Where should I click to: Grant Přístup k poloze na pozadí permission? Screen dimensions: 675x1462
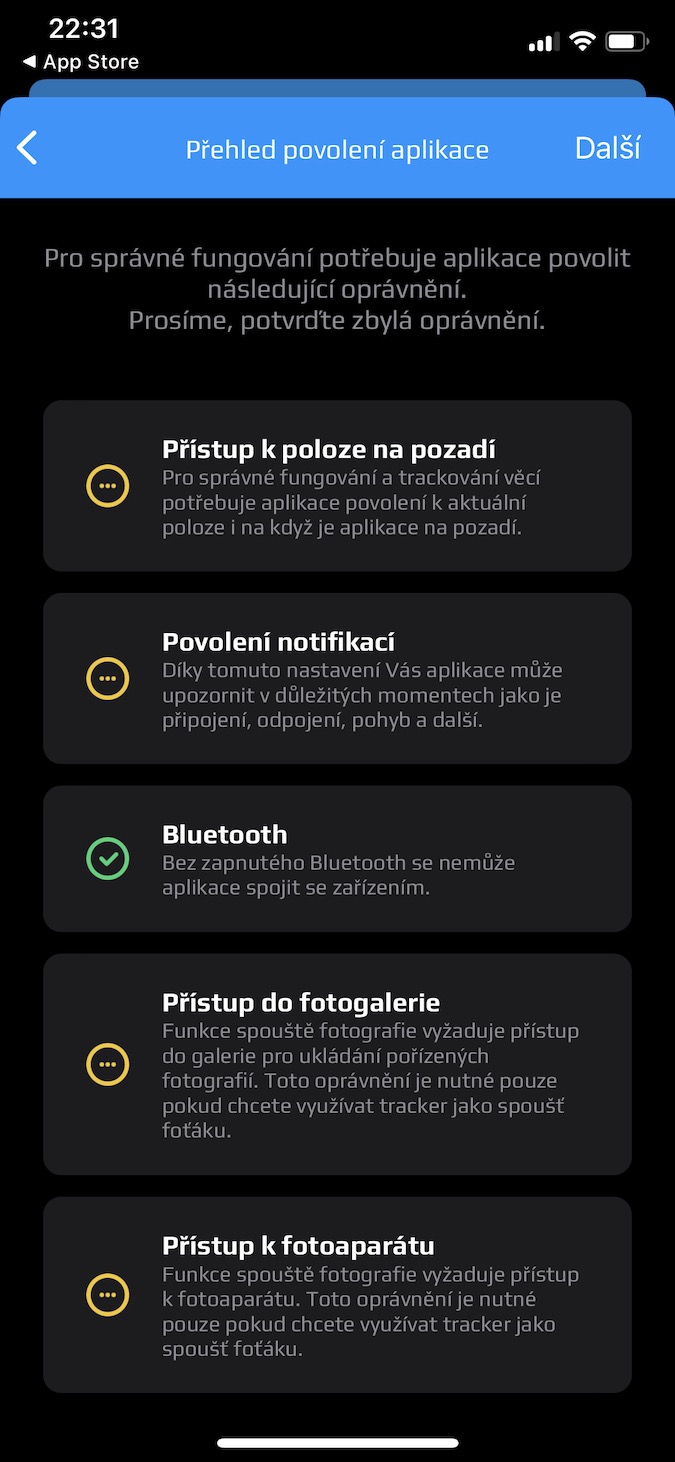tap(337, 486)
